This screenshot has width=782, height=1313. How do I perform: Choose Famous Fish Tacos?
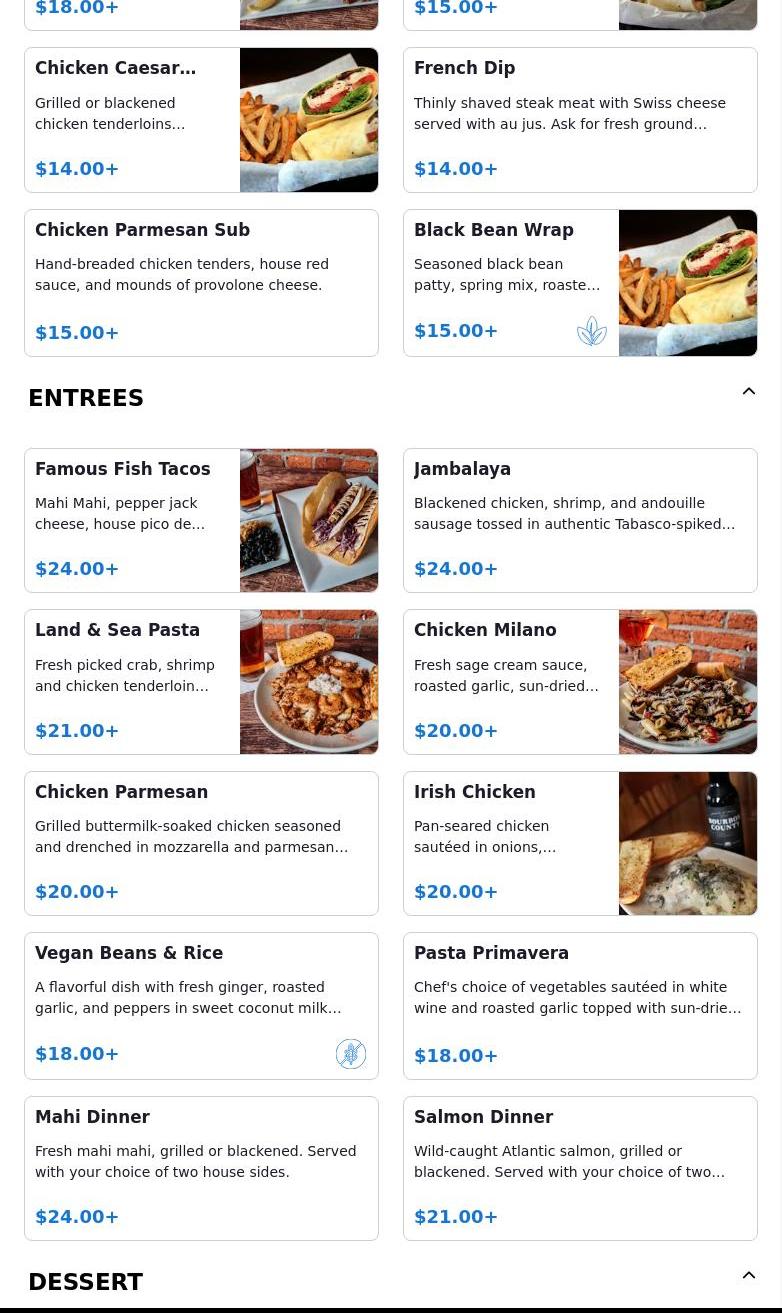pyautogui.click(x=201, y=520)
